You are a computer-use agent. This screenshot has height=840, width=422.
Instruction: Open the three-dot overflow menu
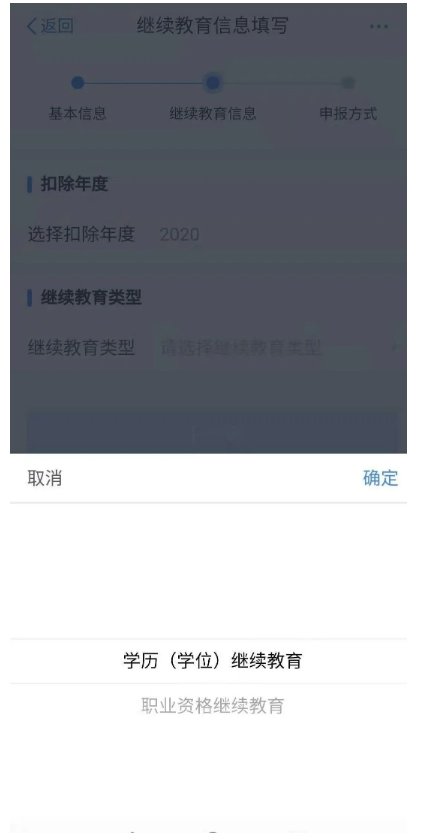coord(379,26)
